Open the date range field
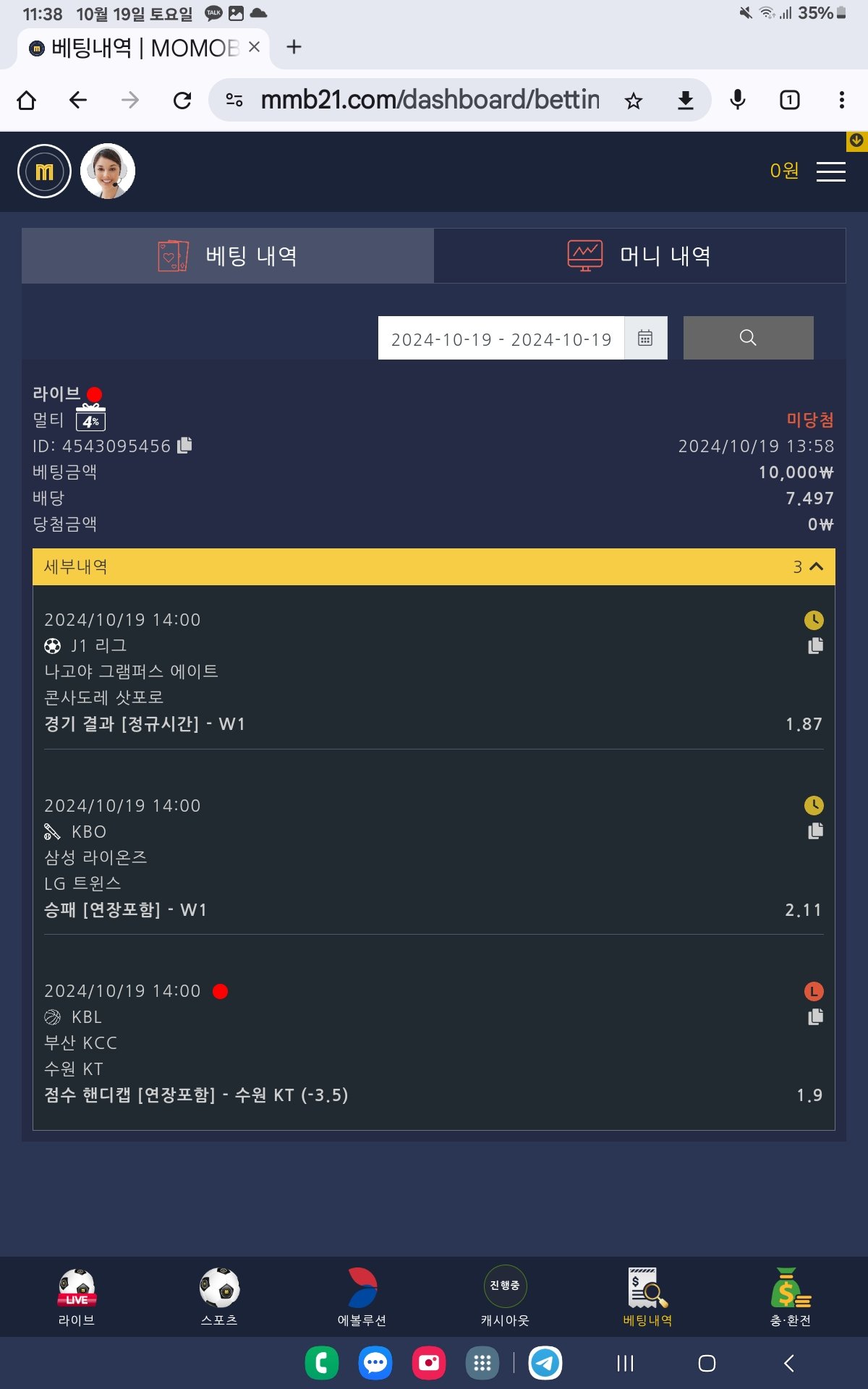868x1389 pixels. pos(501,339)
